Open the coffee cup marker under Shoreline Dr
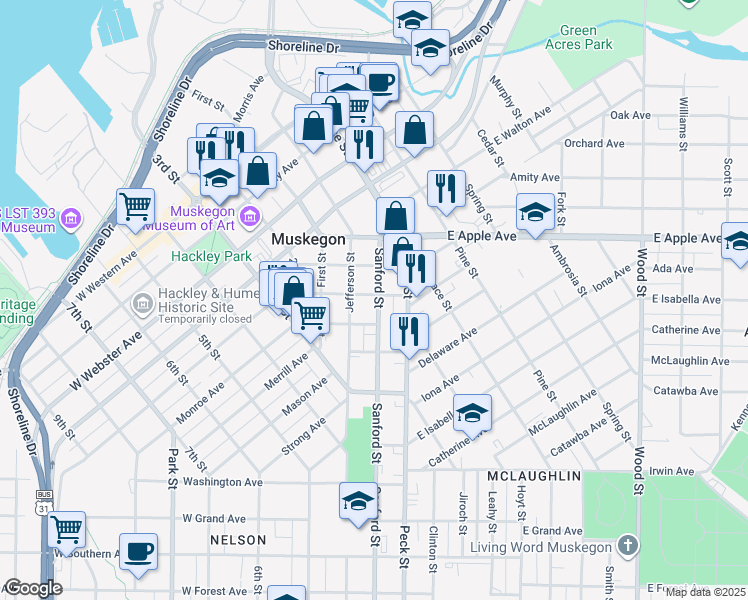748x600 pixels. click(x=380, y=84)
